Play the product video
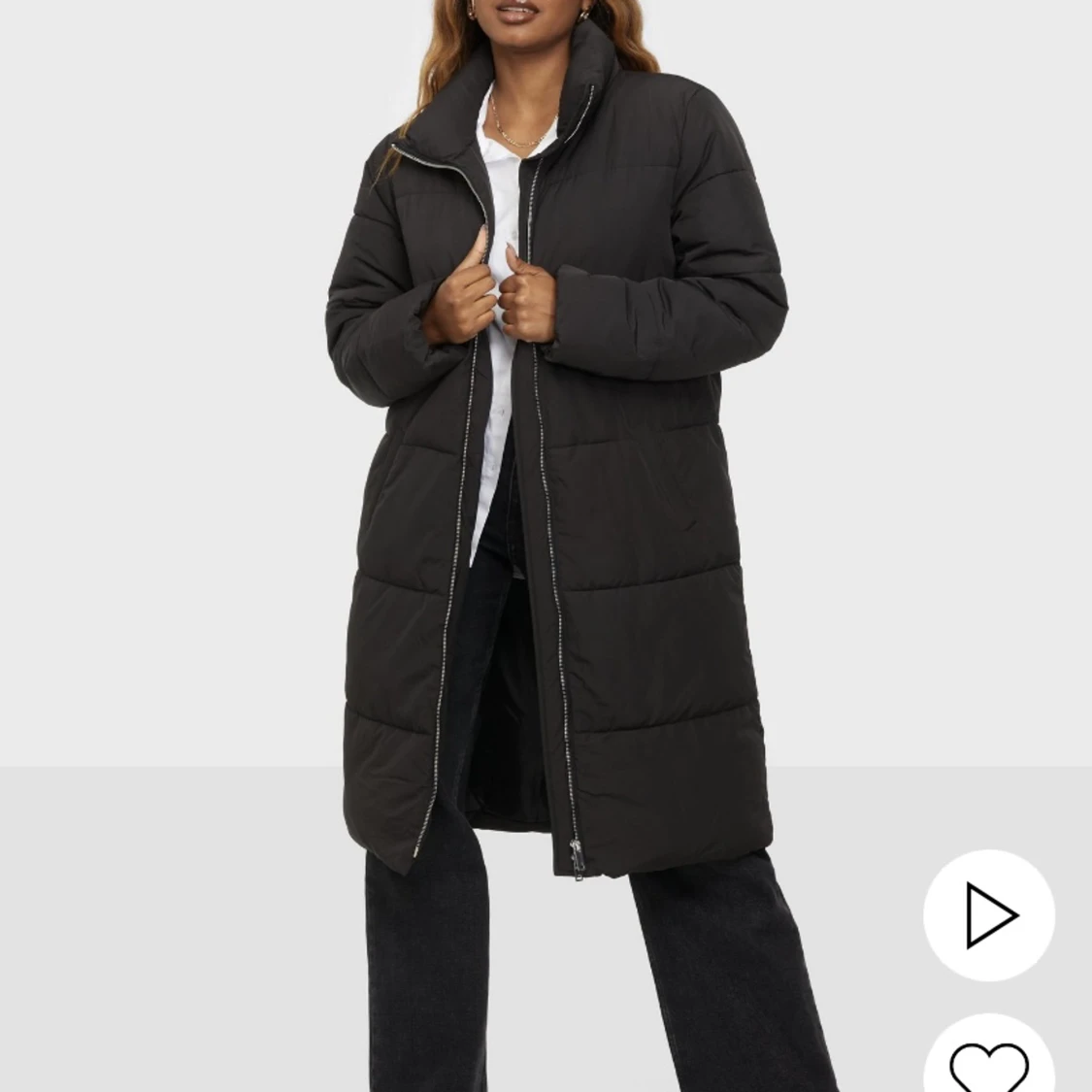Screen dimensions: 1092x1092 point(988,914)
